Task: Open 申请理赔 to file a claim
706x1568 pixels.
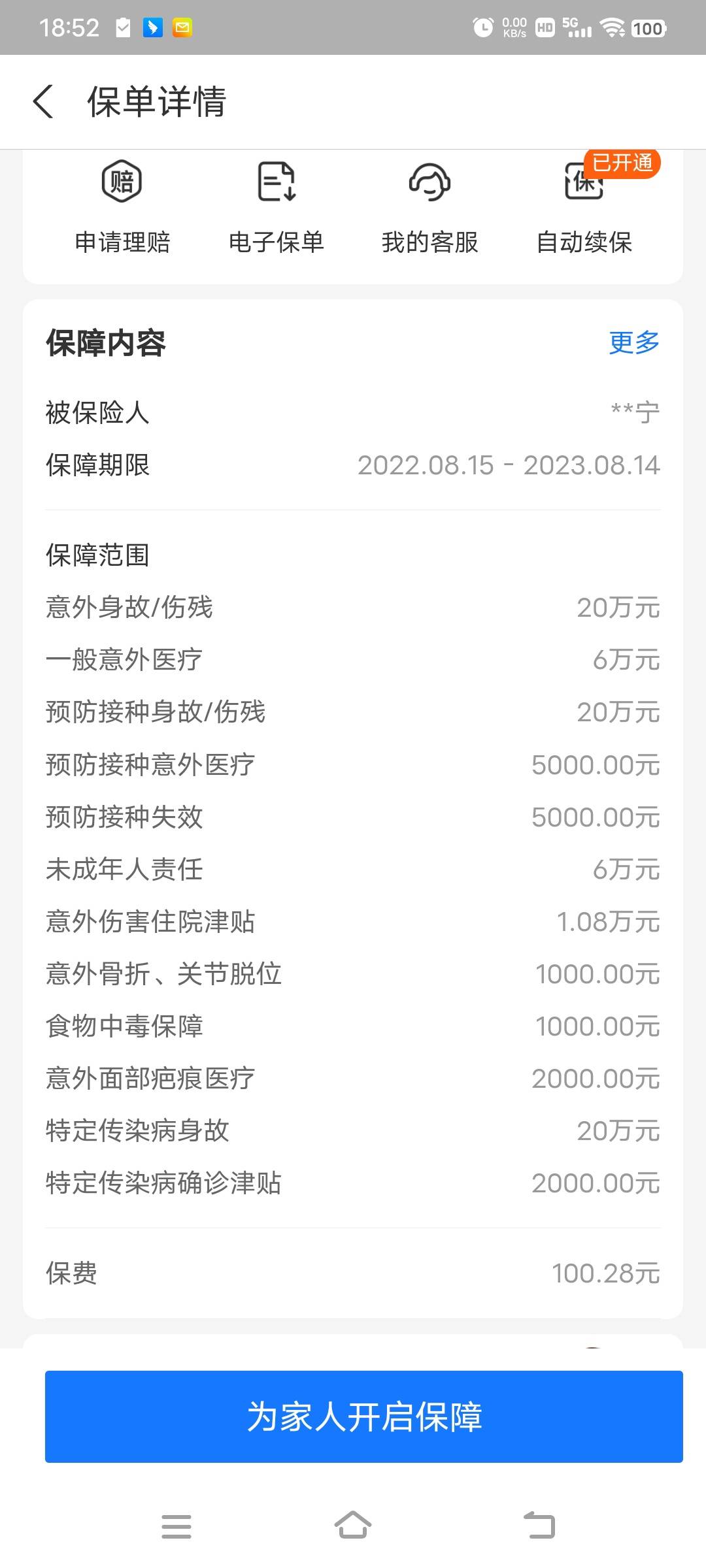Action: coord(122,206)
